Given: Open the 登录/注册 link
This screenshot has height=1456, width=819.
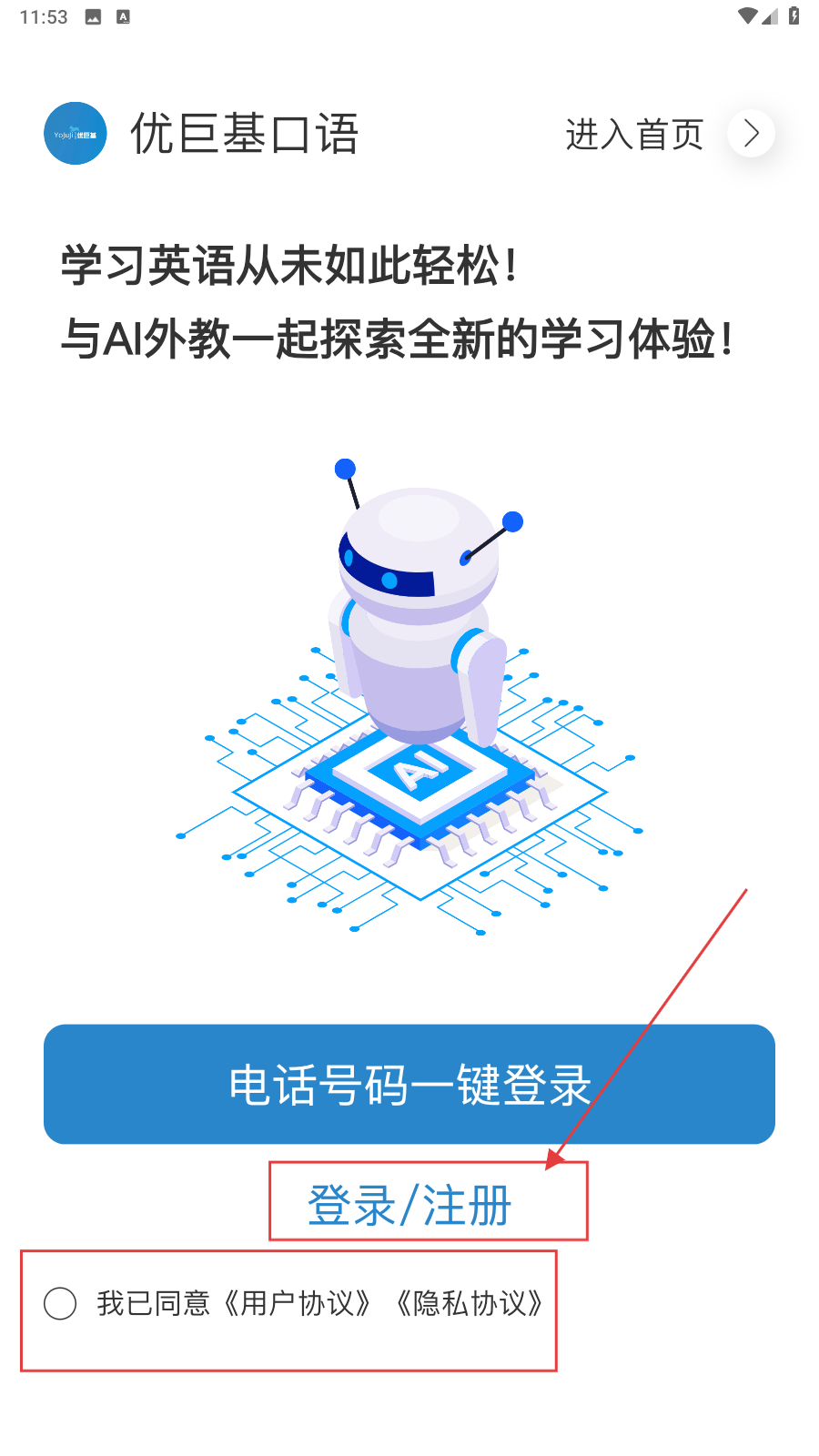Looking at the screenshot, I should pos(409,1205).
